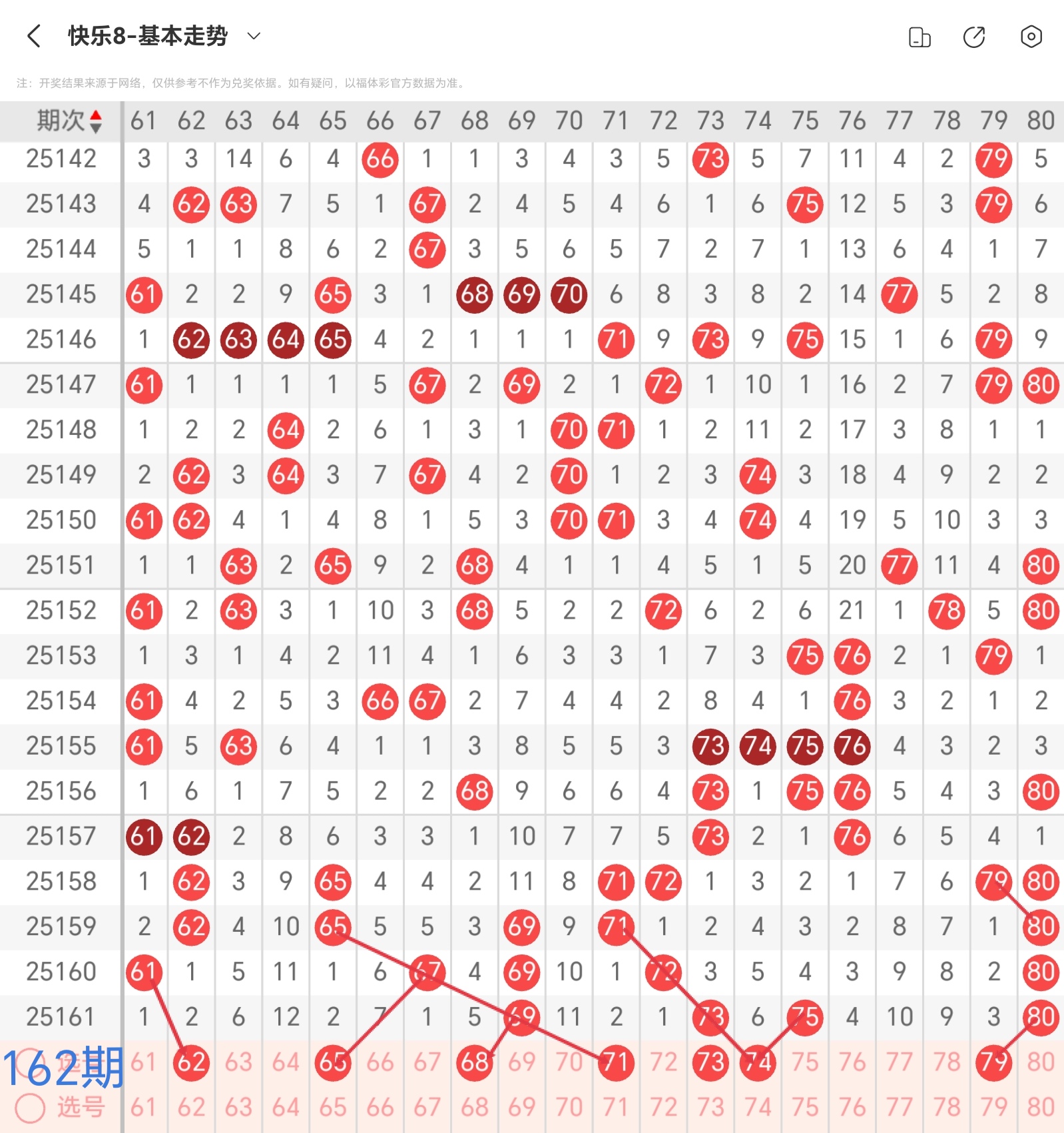Expand the 快乐8-基本走势 chart type dropdown
This screenshot has width=1064, height=1133.
point(254,36)
